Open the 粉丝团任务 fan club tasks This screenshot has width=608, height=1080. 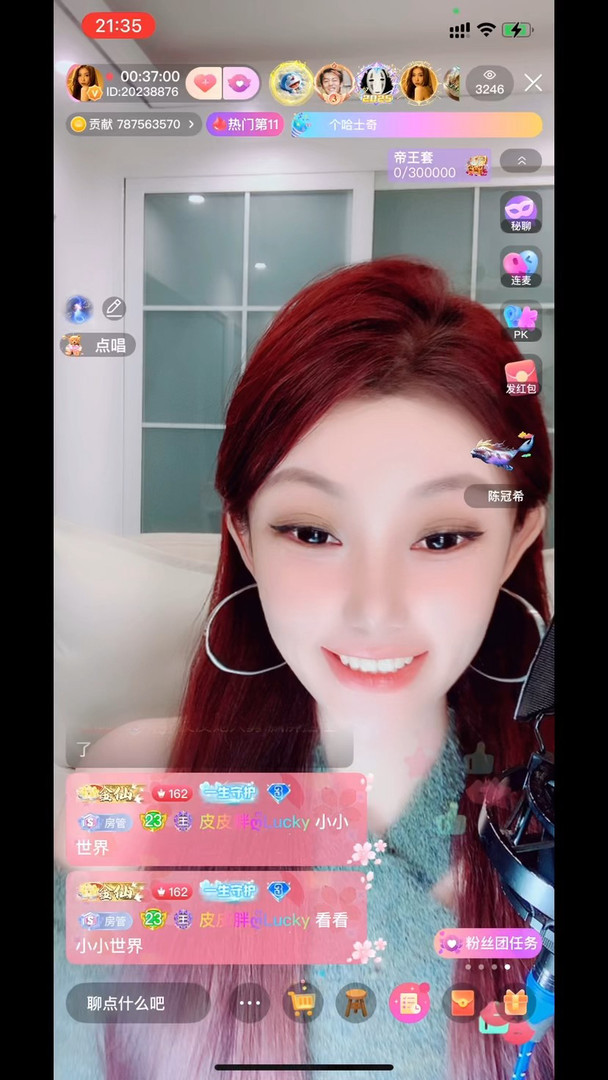[x=490, y=942]
